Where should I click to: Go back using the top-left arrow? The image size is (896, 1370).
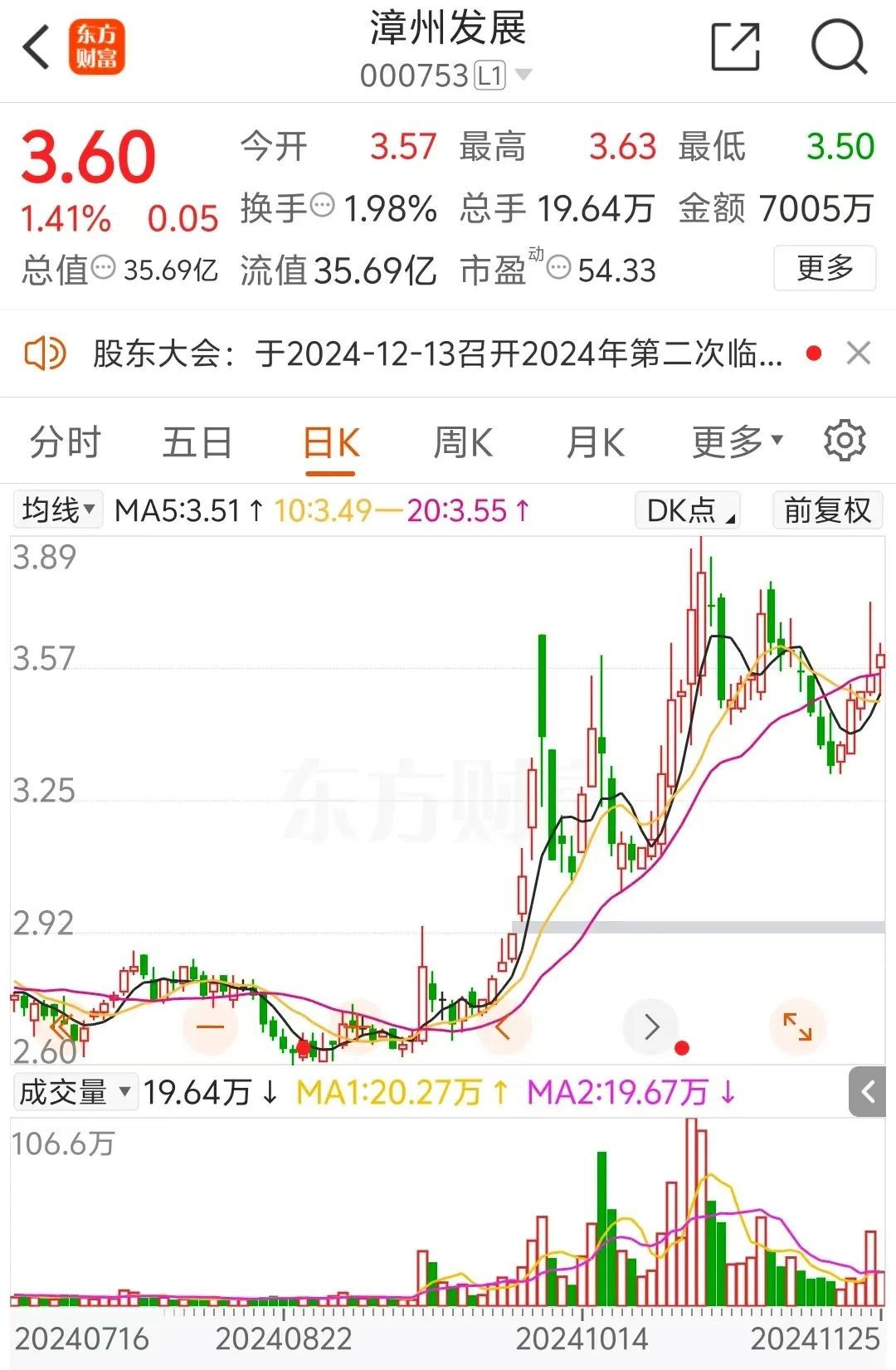click(x=37, y=47)
